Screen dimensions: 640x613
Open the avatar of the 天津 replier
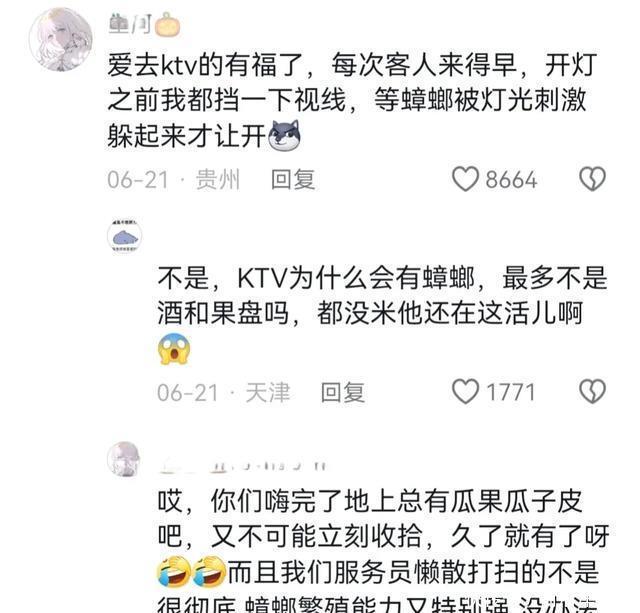(x=125, y=236)
